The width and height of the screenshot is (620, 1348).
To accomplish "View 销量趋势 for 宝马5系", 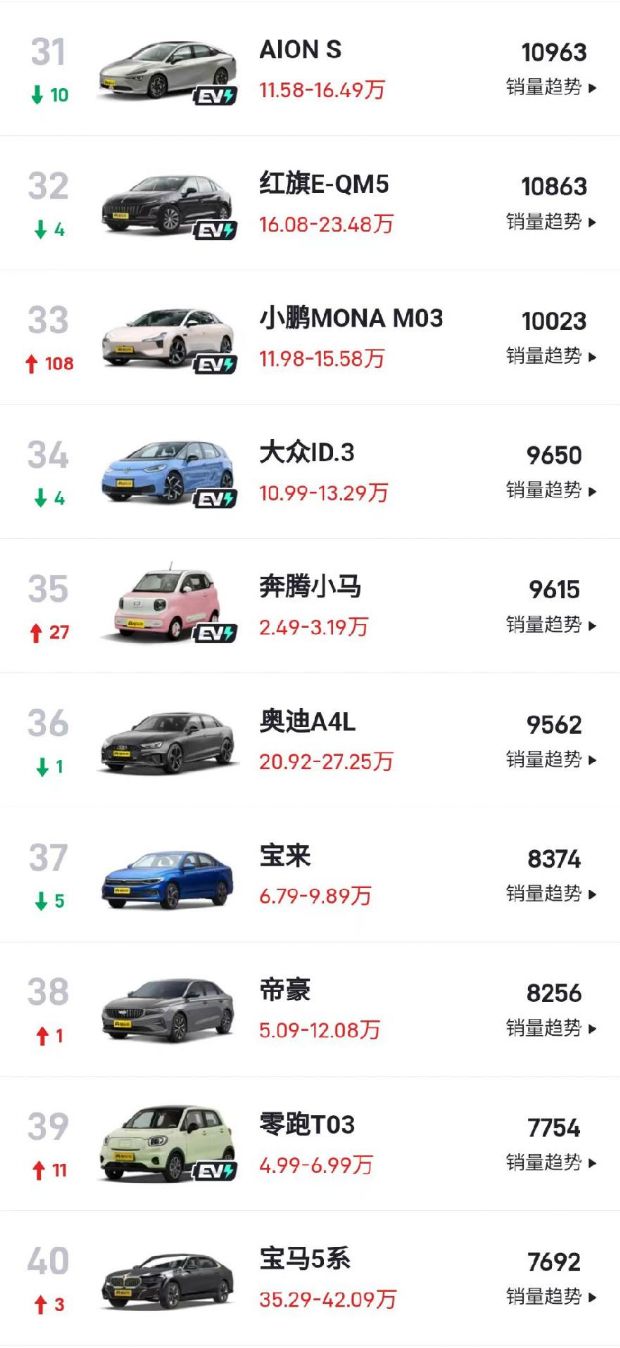I will point(550,1297).
